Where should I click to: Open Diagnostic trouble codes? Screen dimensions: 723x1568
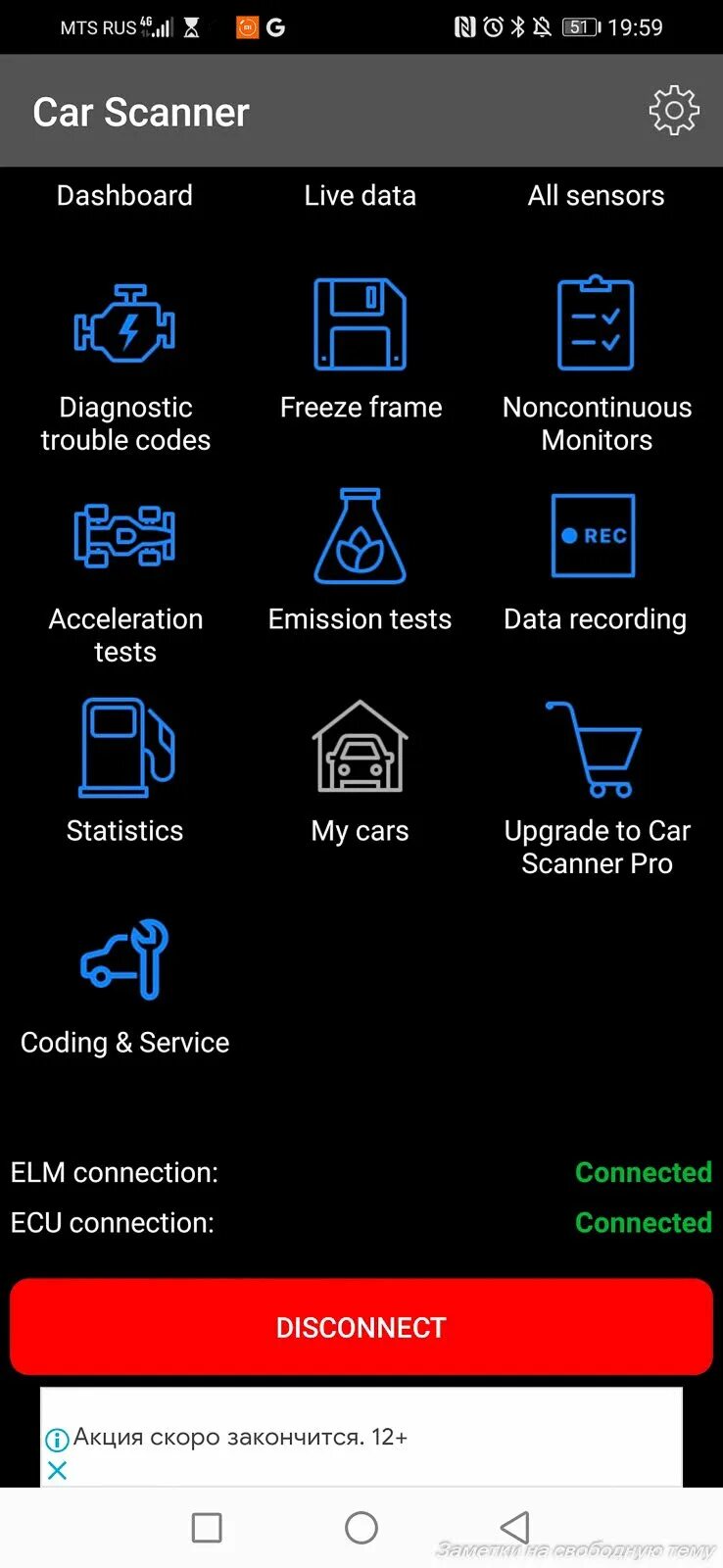click(125, 363)
